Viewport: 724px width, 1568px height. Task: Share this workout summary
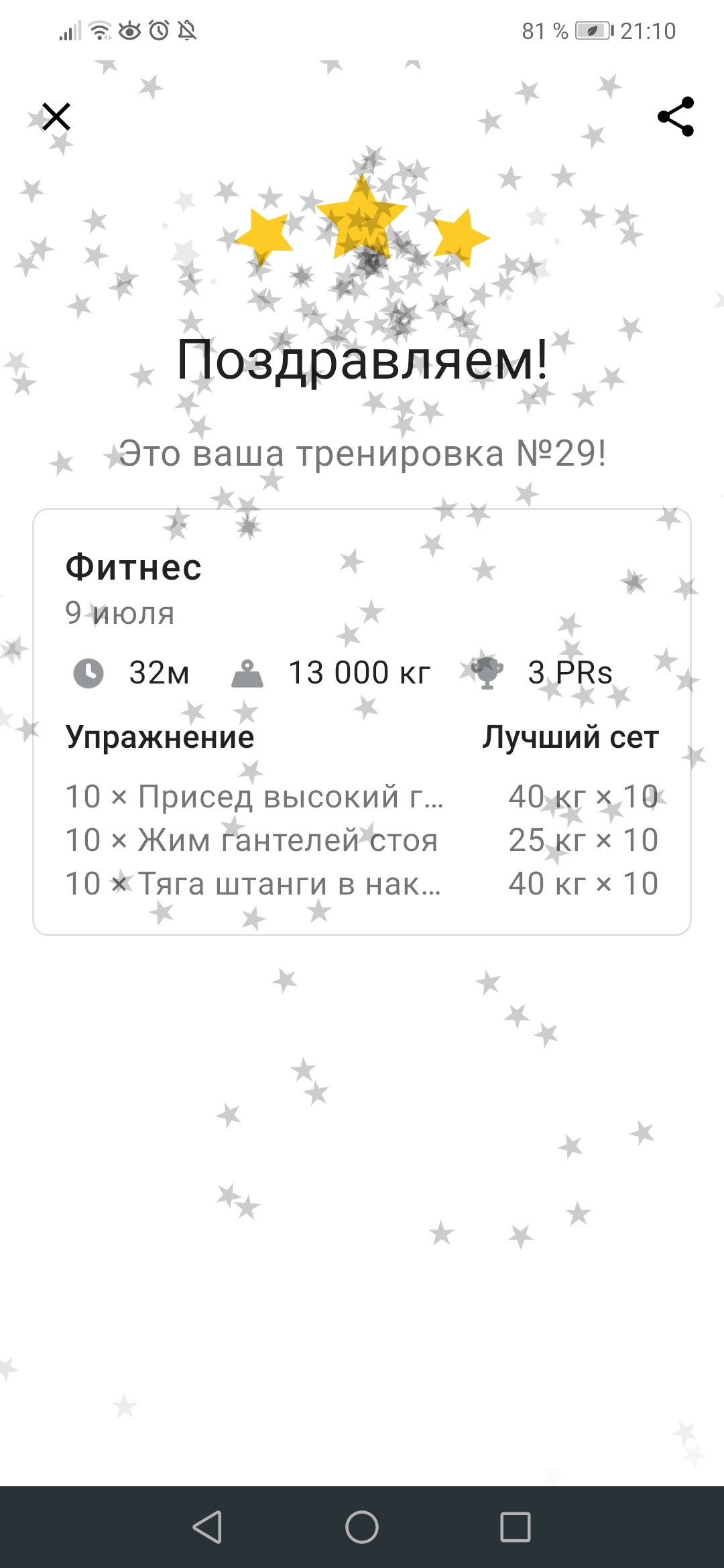coord(676,117)
